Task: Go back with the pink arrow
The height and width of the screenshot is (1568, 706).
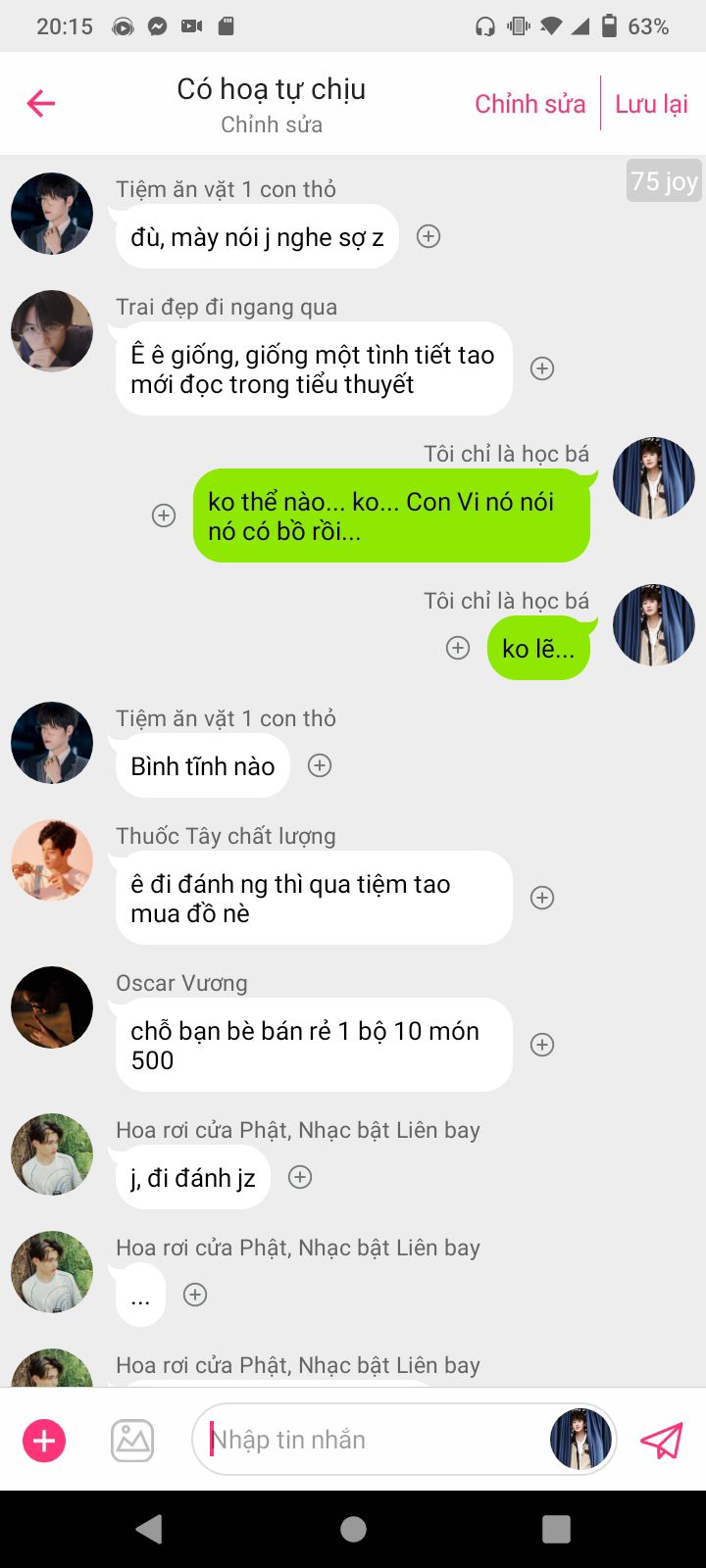Action: click(41, 103)
